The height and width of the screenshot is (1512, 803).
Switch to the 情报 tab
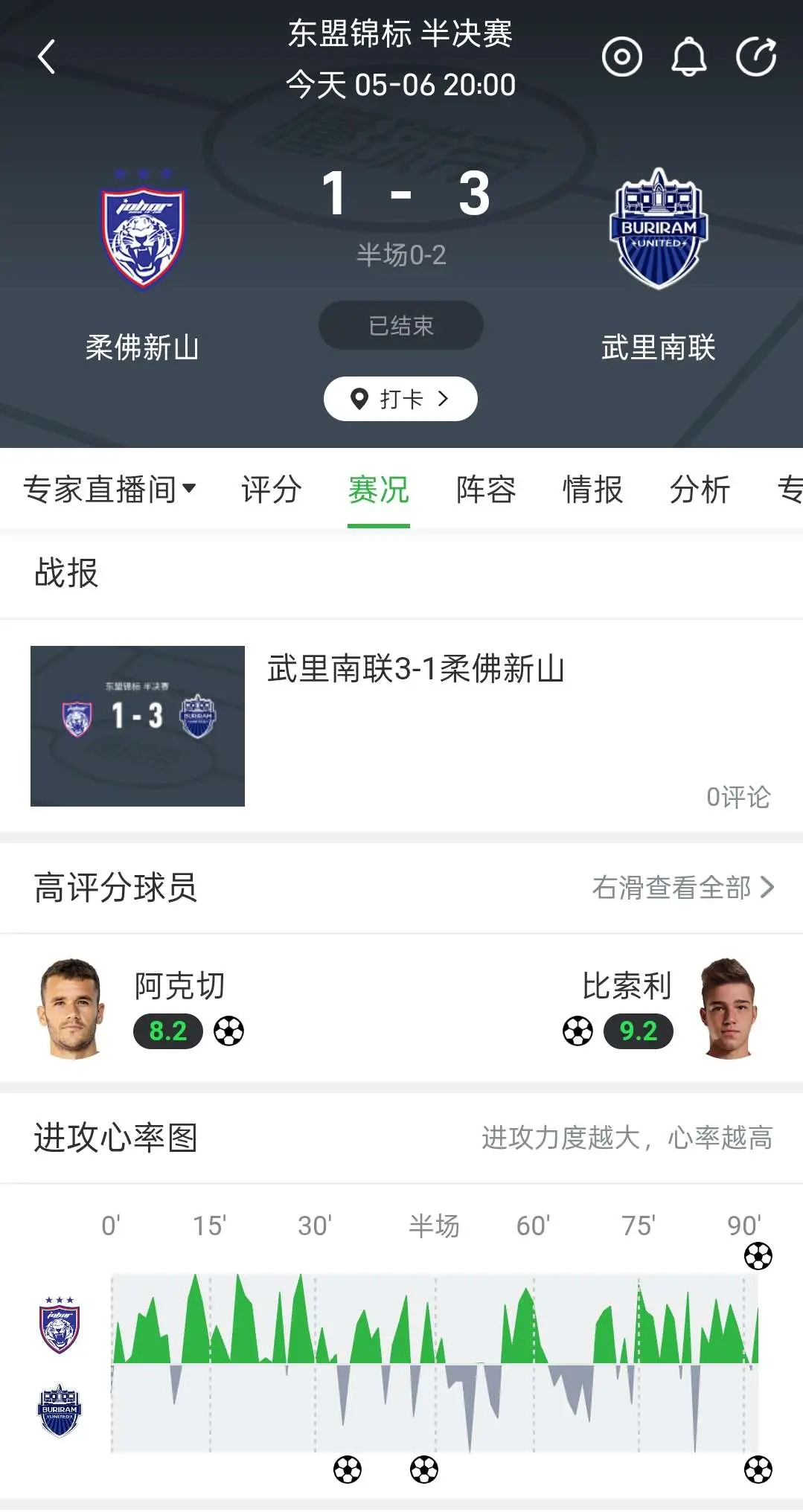(592, 490)
